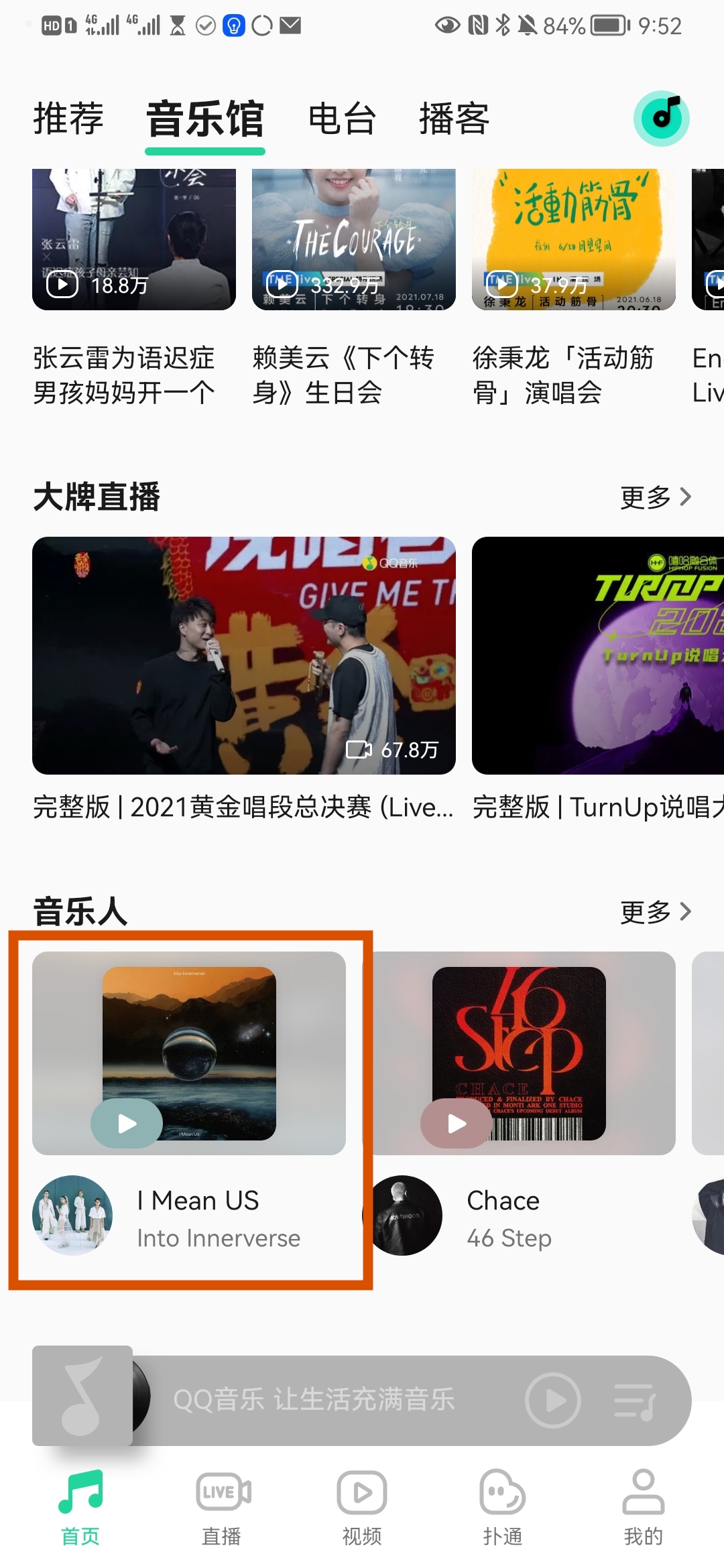View 更多 in 音乐人 section
Image resolution: width=724 pixels, height=1568 pixels.
pos(655,912)
